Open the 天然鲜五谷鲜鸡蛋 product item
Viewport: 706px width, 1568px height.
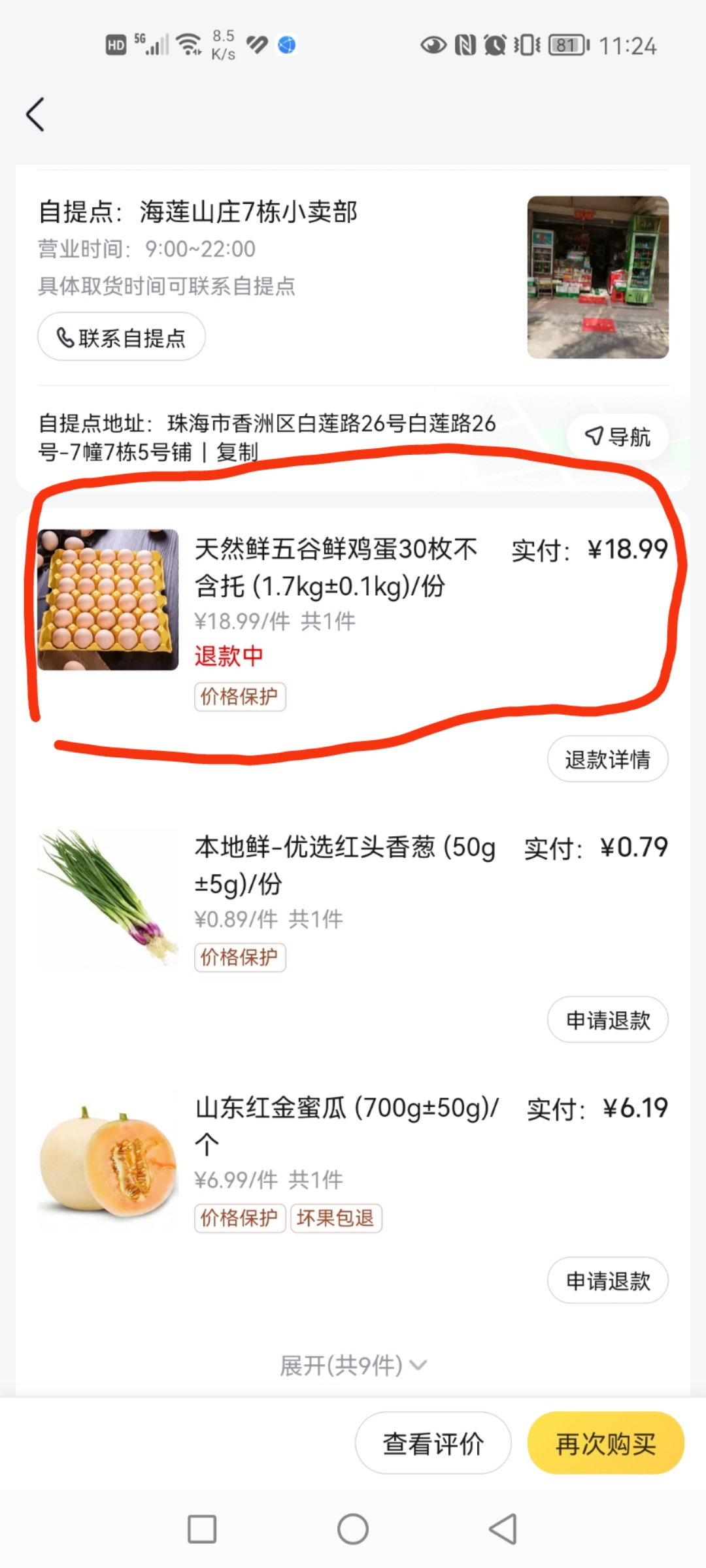pos(336,567)
